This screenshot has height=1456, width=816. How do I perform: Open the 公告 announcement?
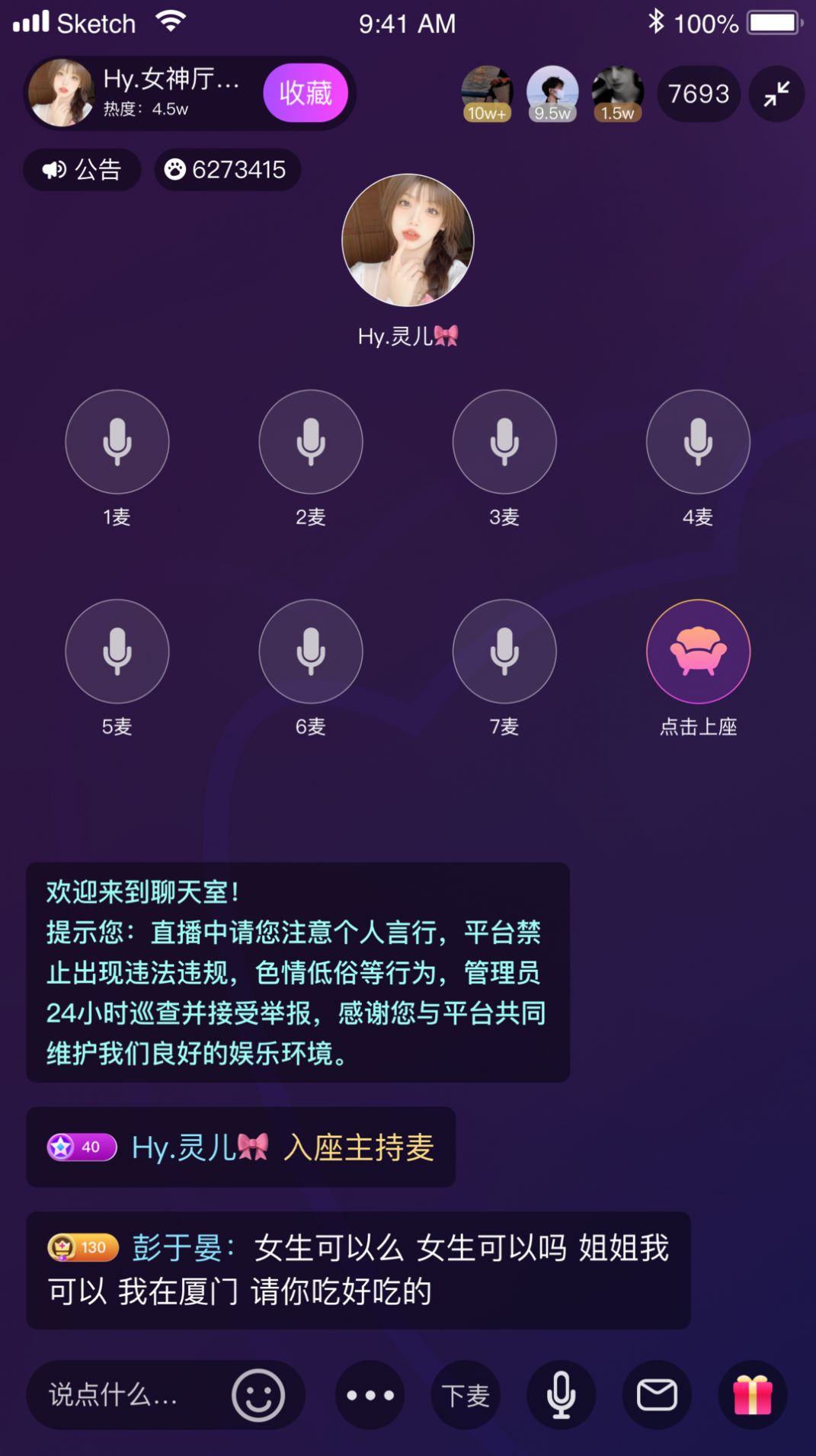[x=82, y=169]
